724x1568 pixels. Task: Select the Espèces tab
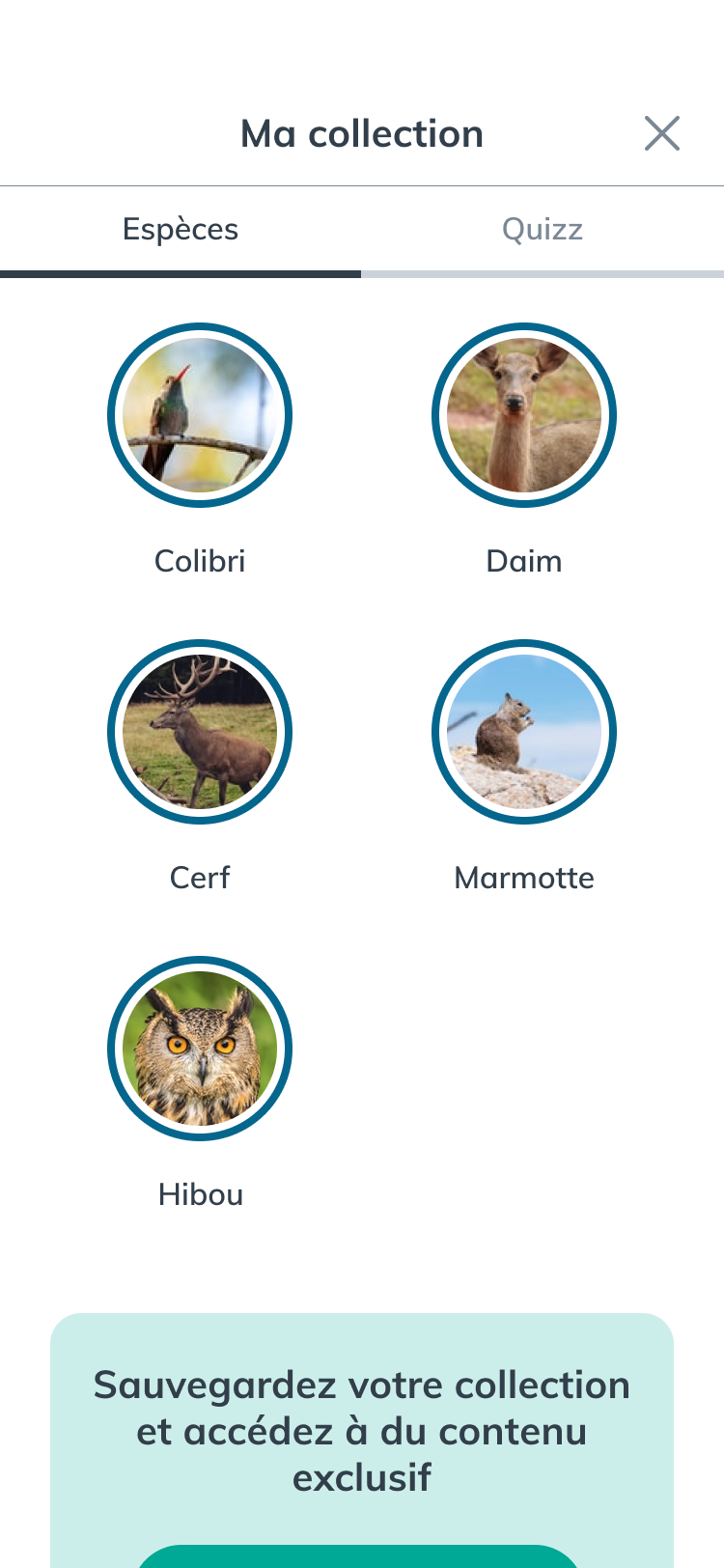pyautogui.click(x=181, y=230)
